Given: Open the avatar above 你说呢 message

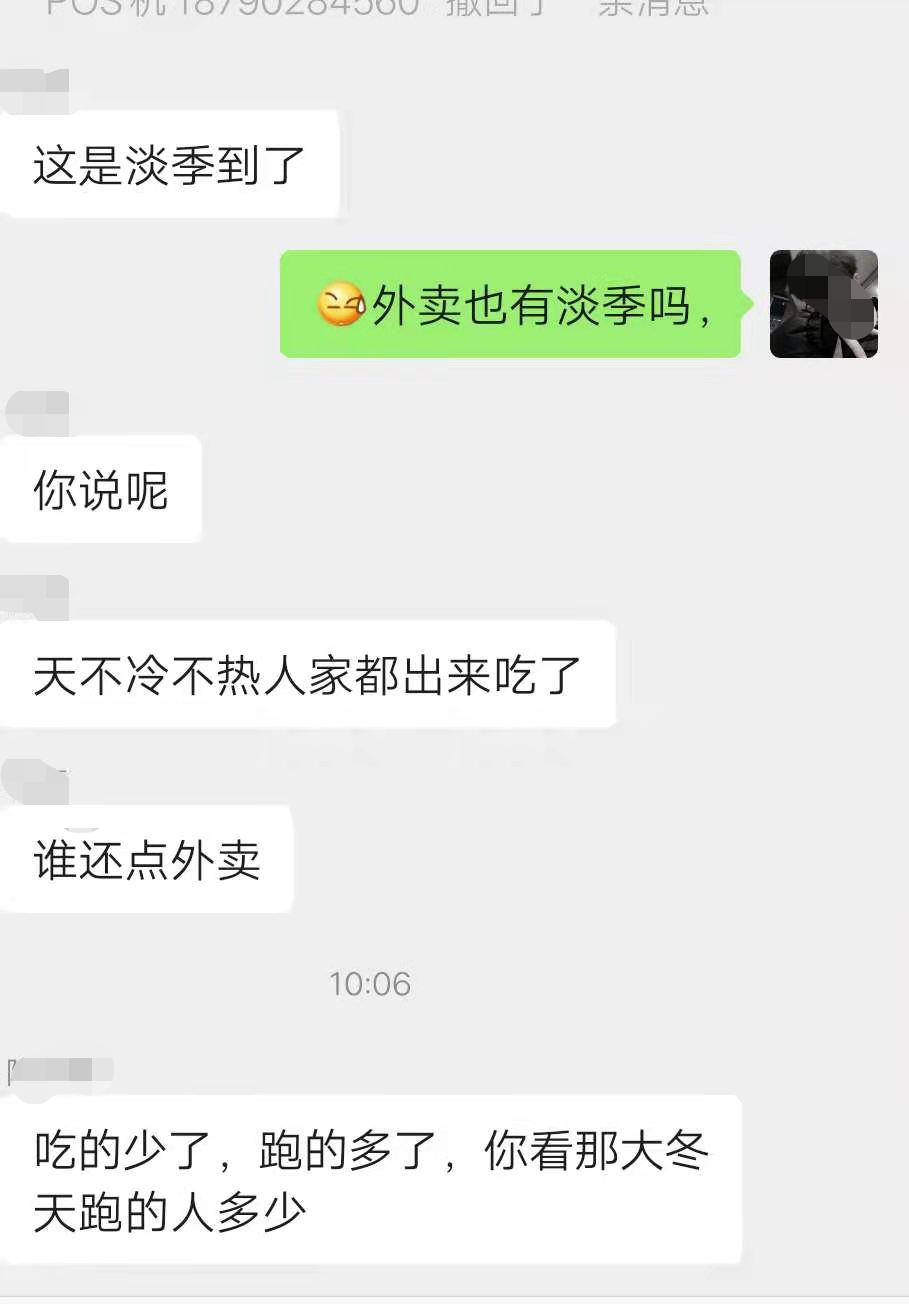Looking at the screenshot, I should [x=37, y=414].
